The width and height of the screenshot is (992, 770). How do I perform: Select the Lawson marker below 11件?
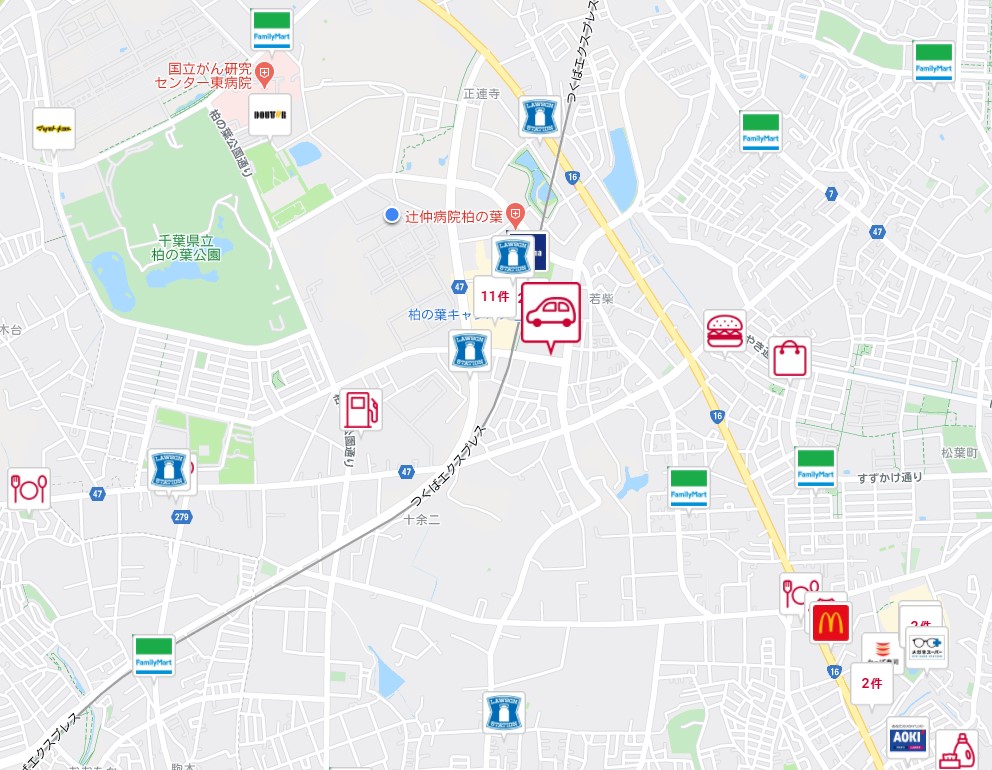point(470,352)
